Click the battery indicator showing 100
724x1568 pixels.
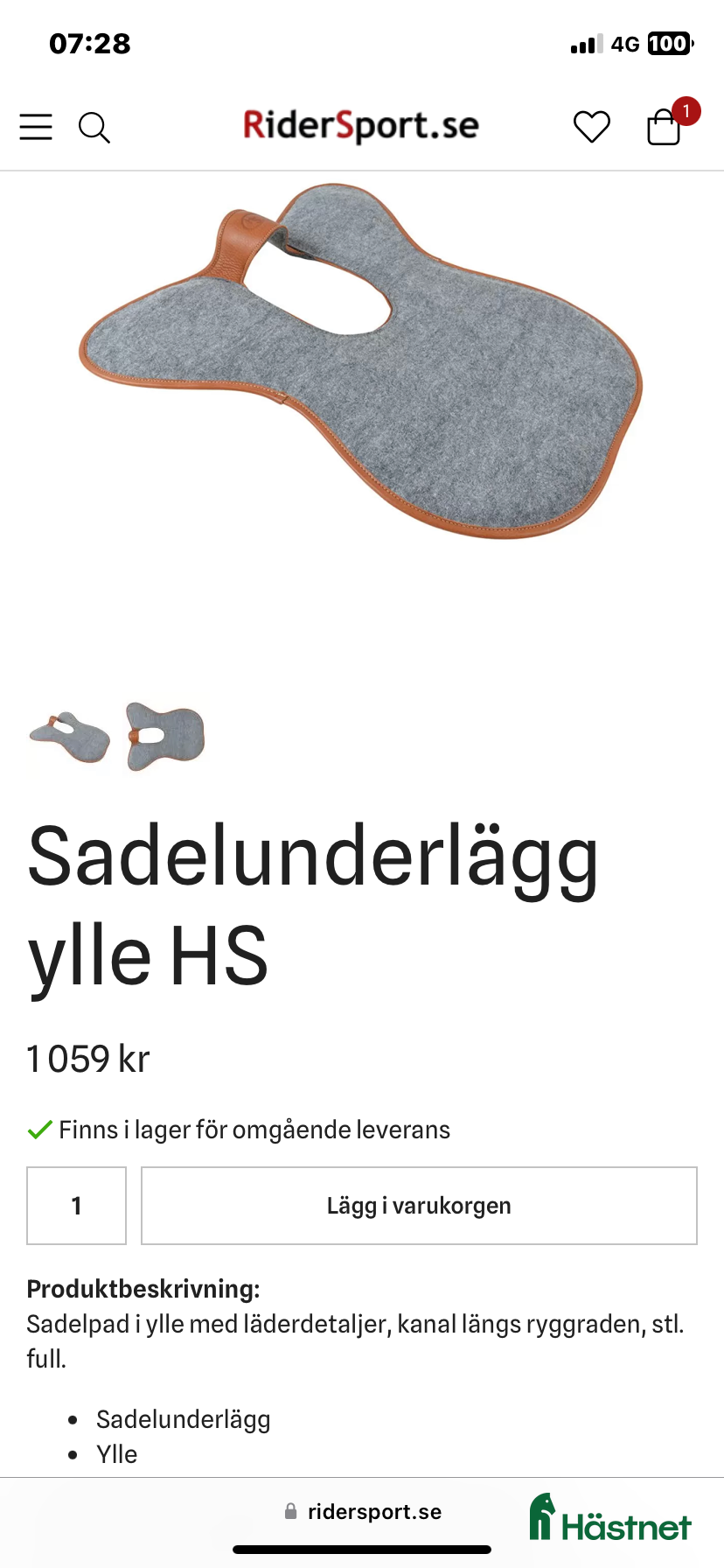coord(668,42)
